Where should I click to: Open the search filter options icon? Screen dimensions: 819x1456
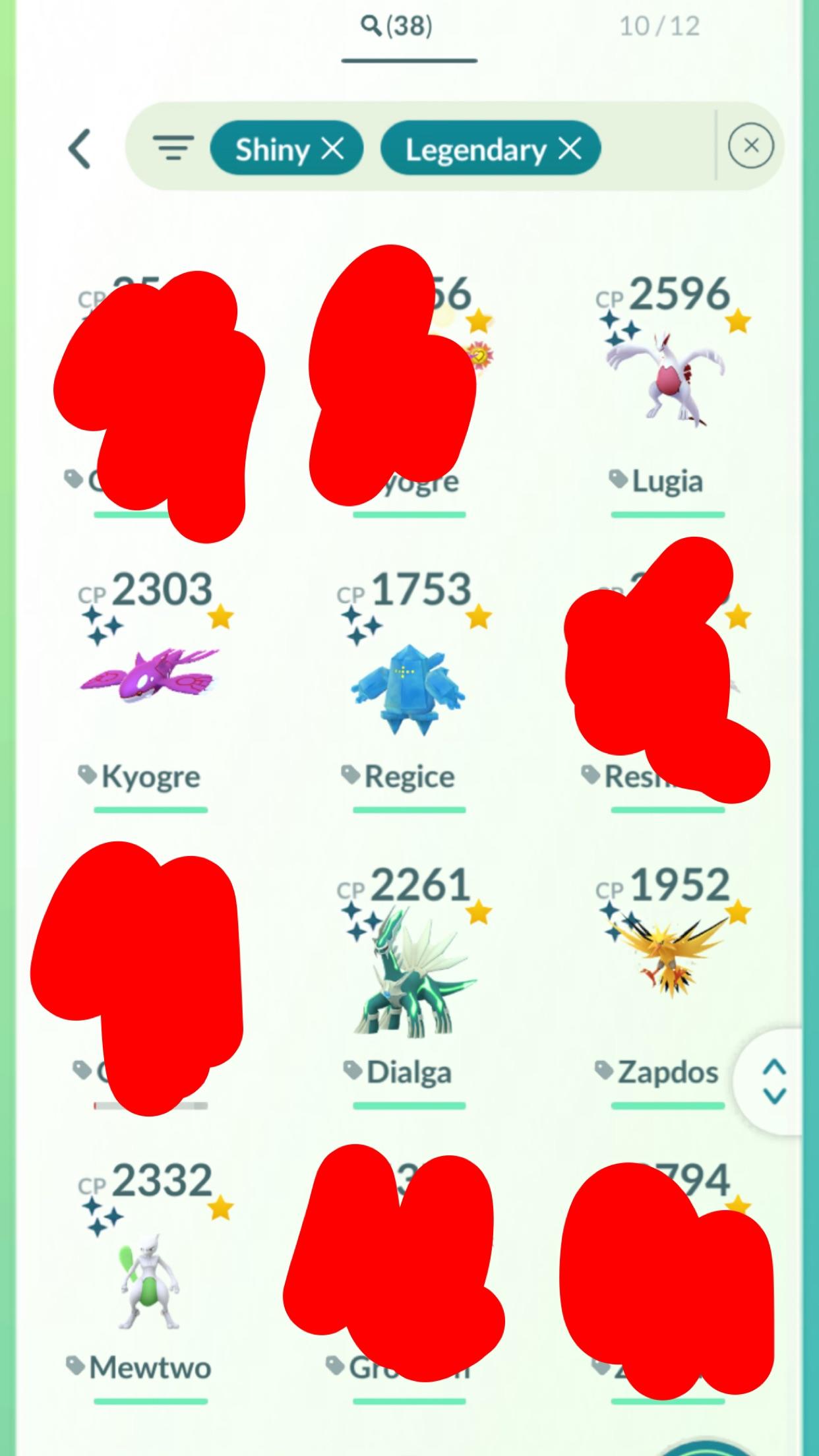tap(173, 148)
